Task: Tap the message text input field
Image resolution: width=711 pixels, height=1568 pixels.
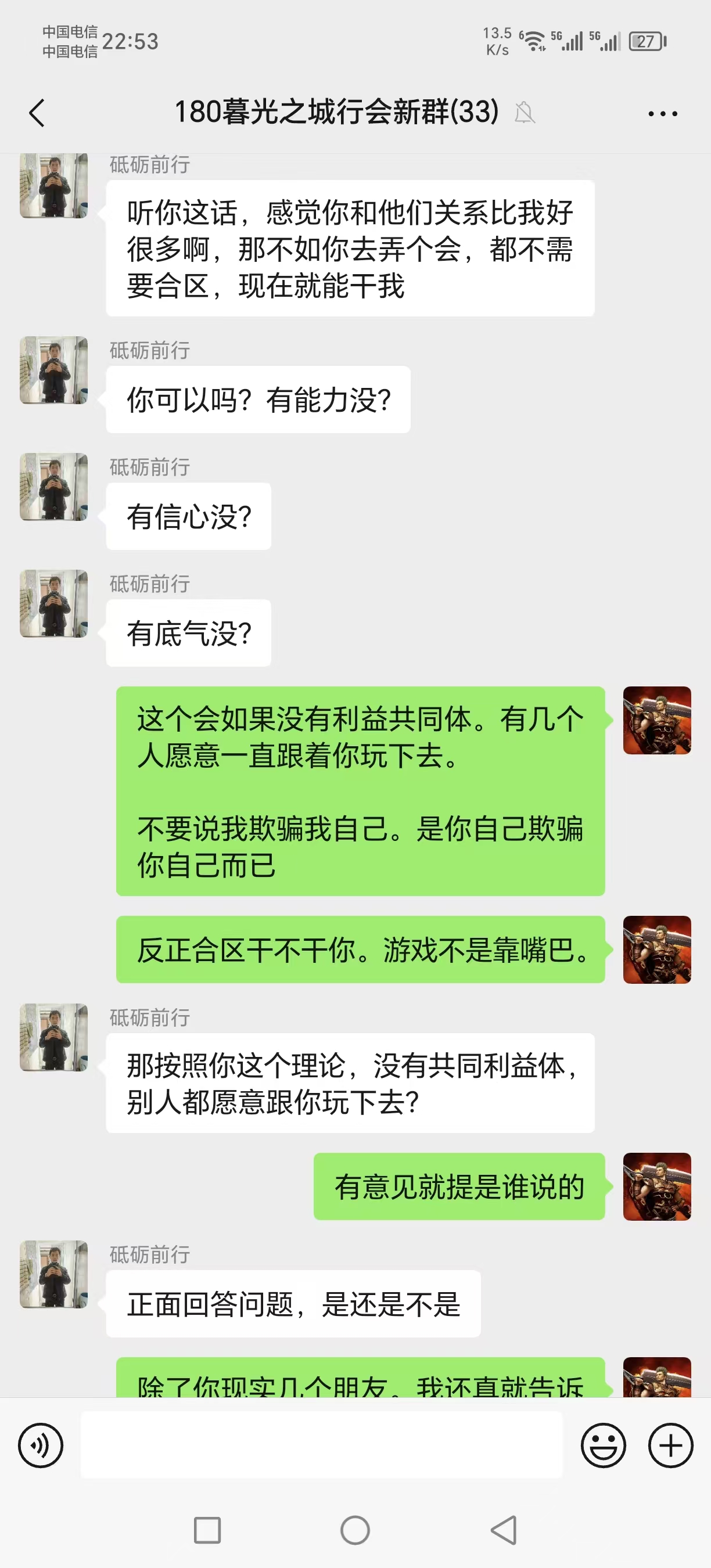Action: coord(321,1445)
